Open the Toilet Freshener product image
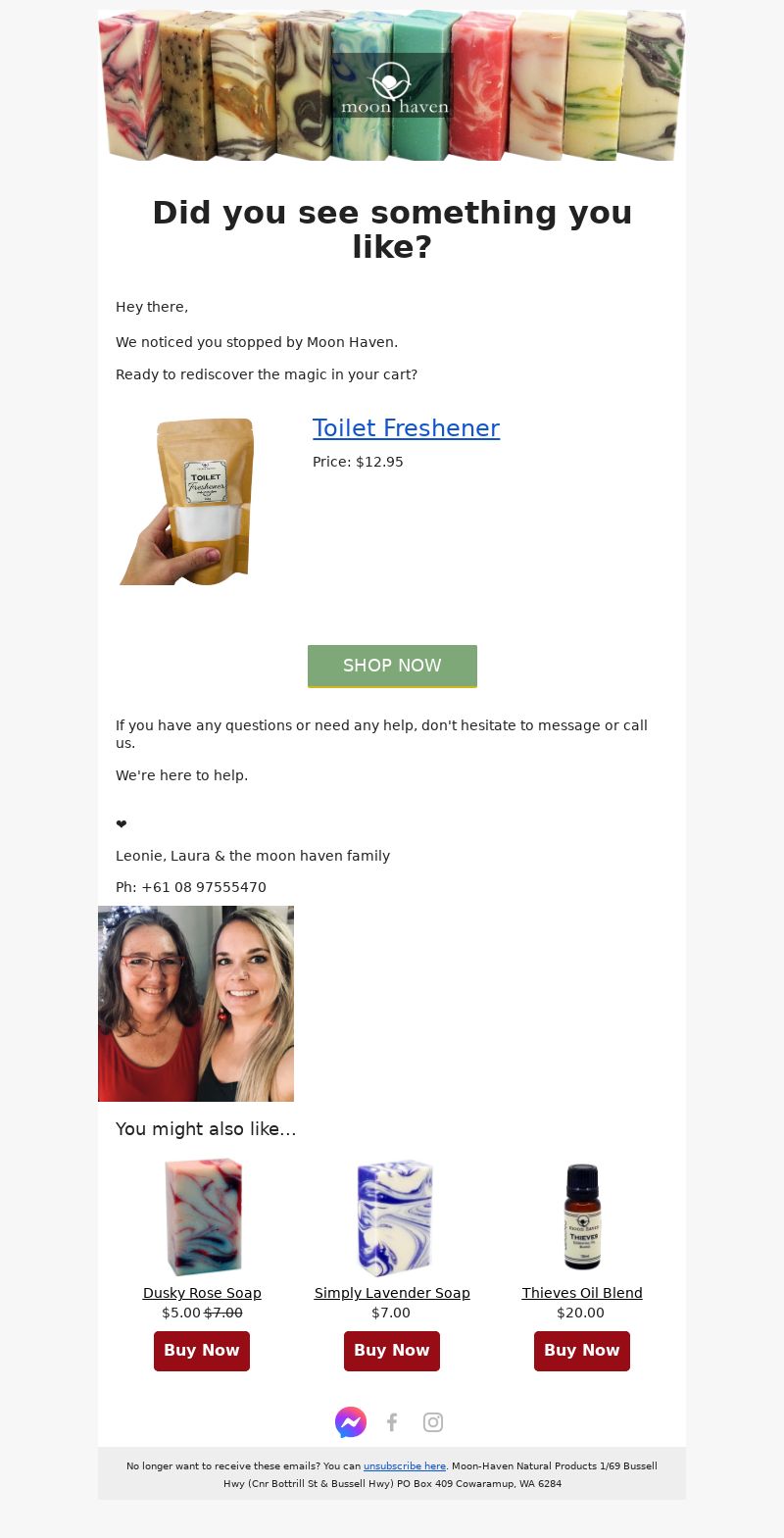The image size is (784, 1538). click(188, 502)
